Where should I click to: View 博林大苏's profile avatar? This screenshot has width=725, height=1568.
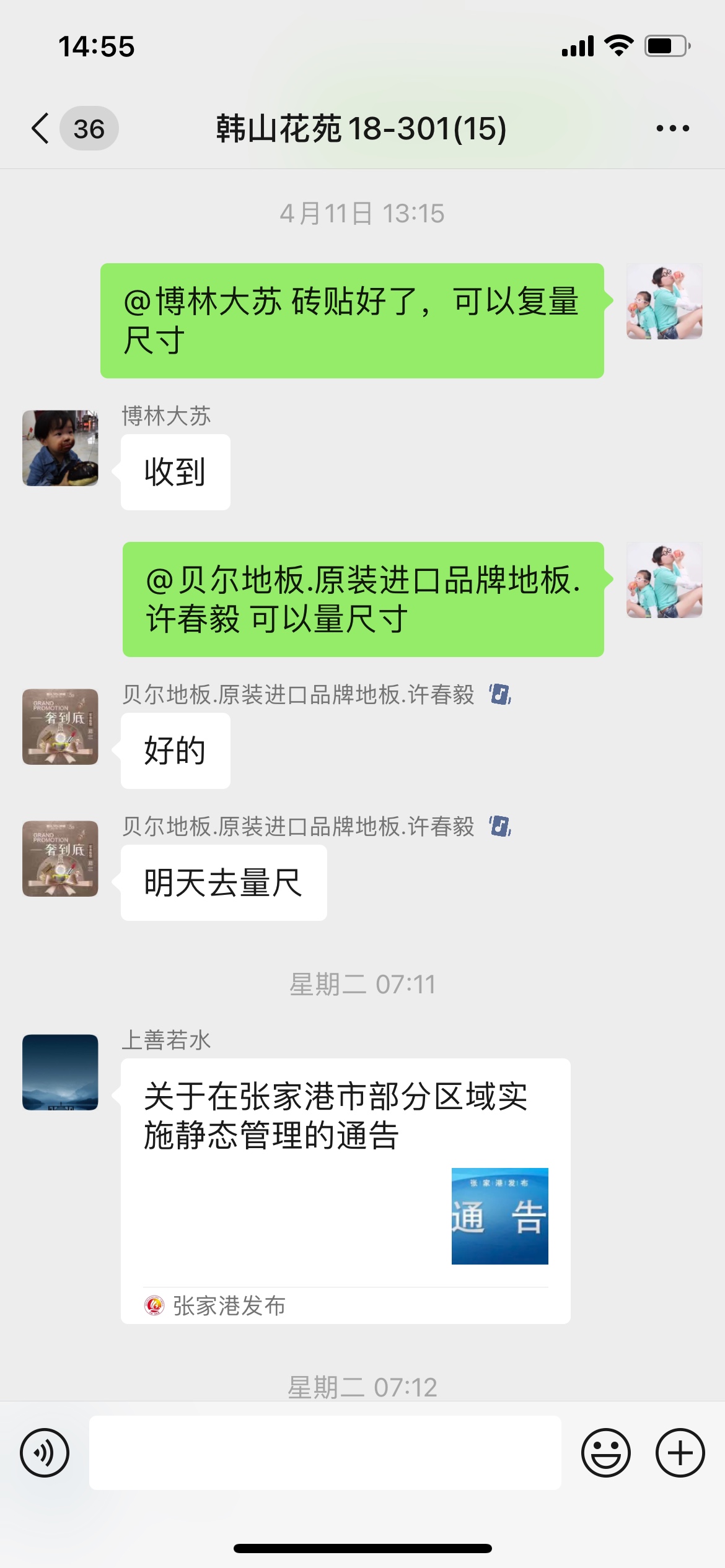coord(60,448)
